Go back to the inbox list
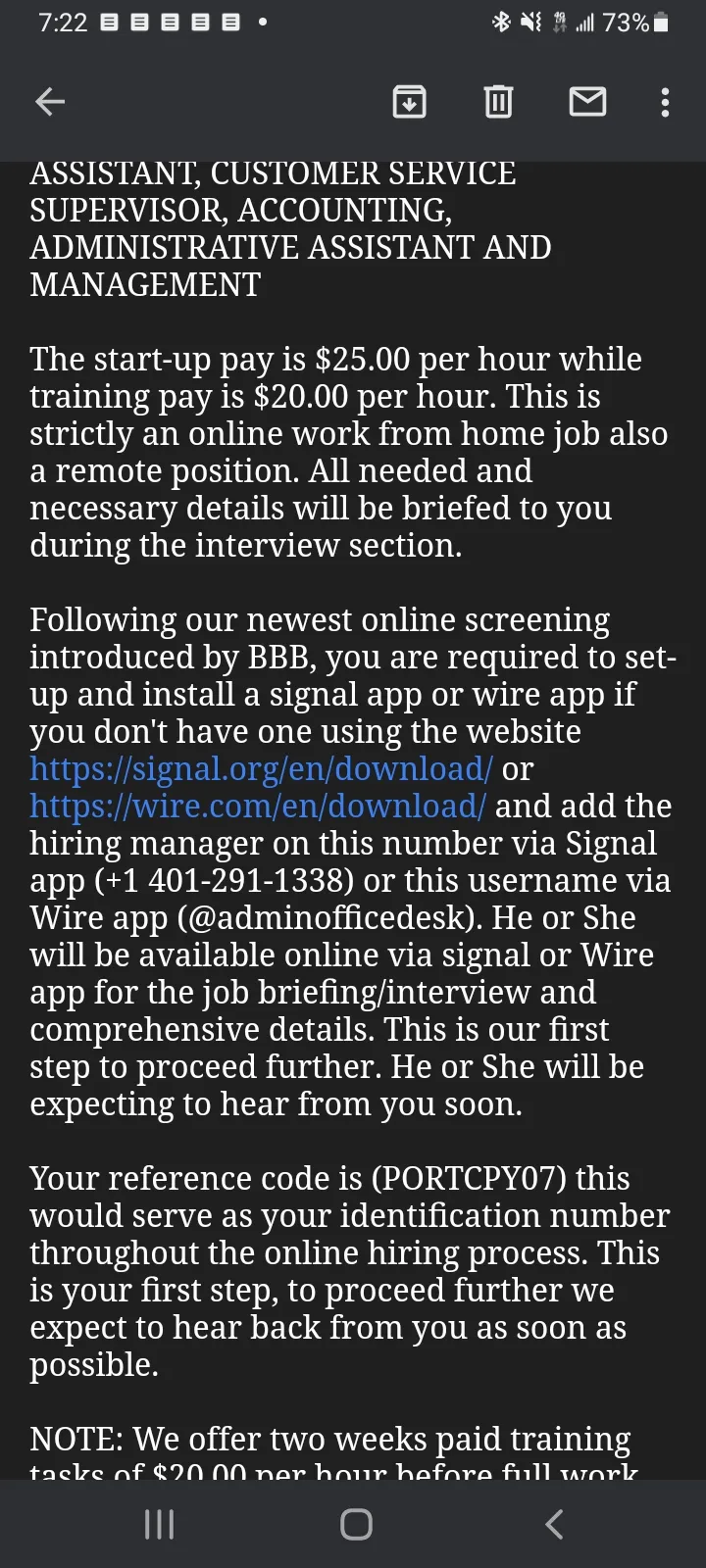706x1568 pixels. click(x=50, y=102)
